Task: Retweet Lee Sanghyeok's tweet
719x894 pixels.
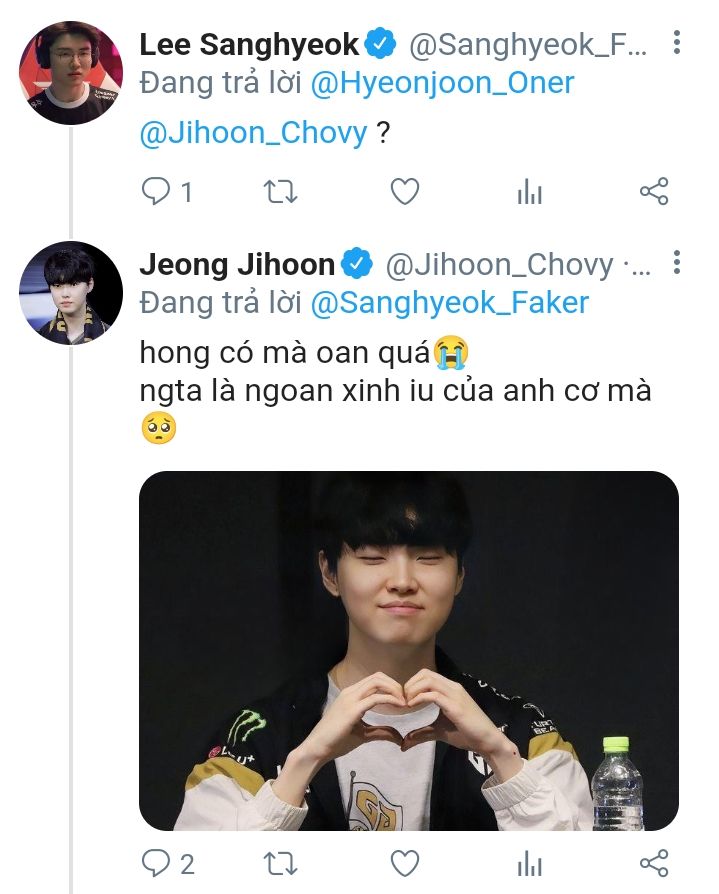Action: (x=279, y=191)
